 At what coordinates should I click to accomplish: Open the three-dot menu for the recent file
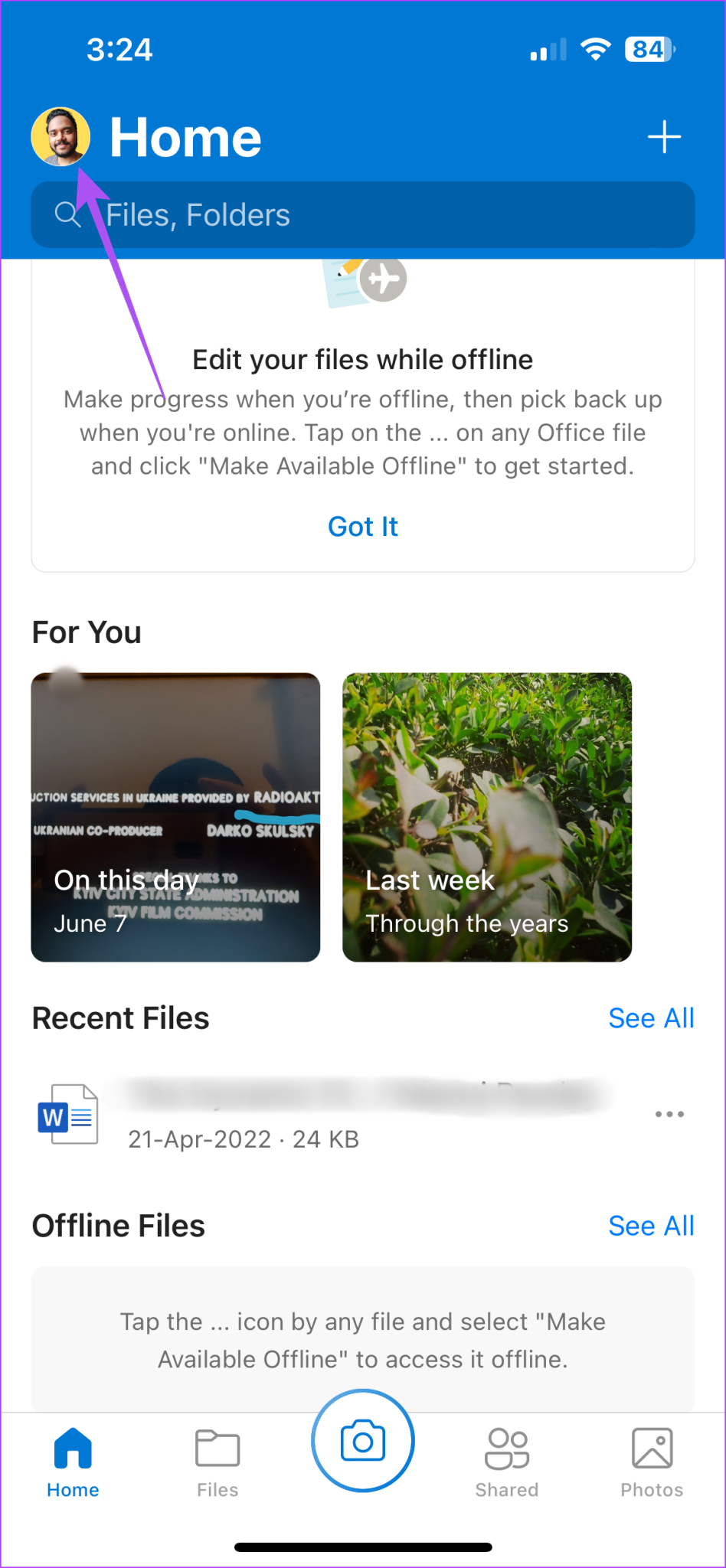tap(669, 1115)
